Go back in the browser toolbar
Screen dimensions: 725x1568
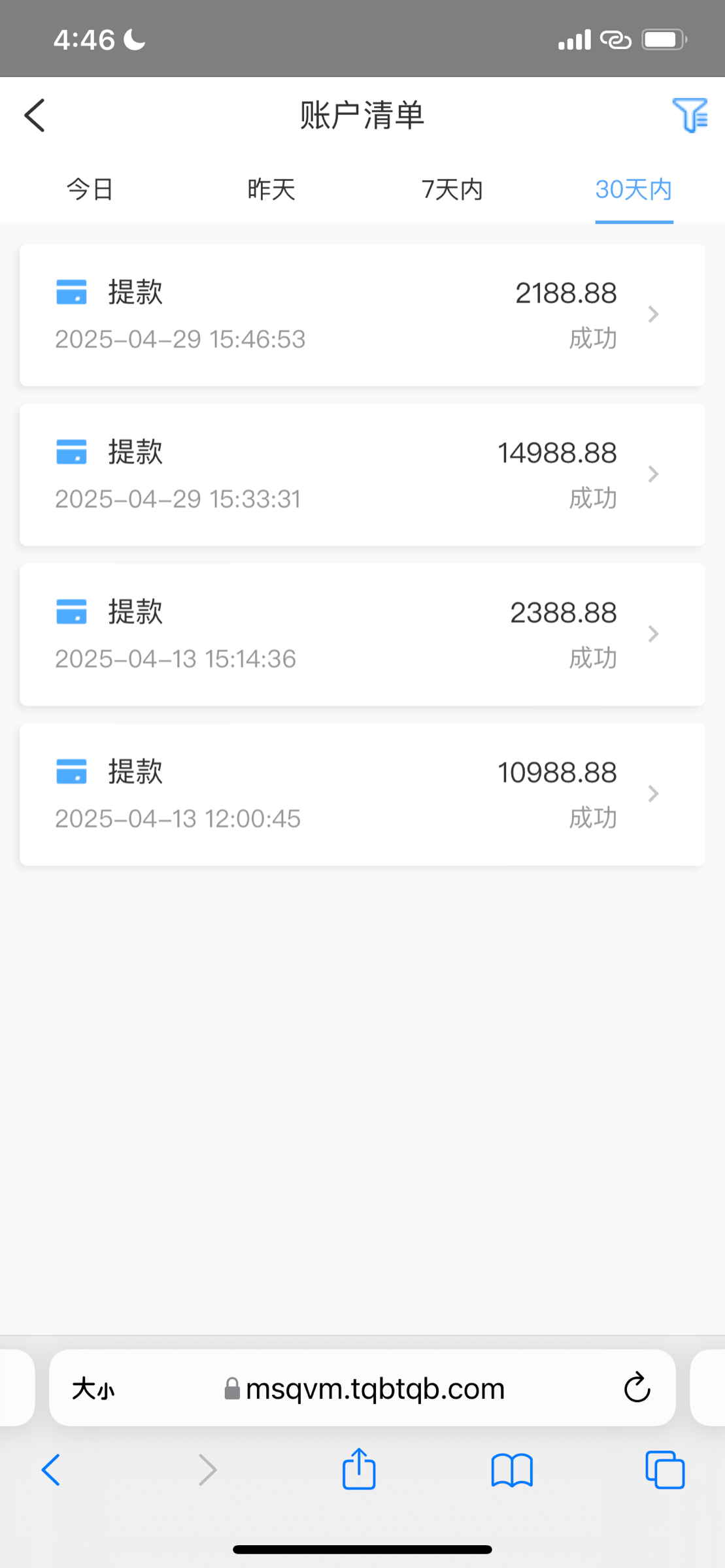pyautogui.click(x=51, y=1471)
